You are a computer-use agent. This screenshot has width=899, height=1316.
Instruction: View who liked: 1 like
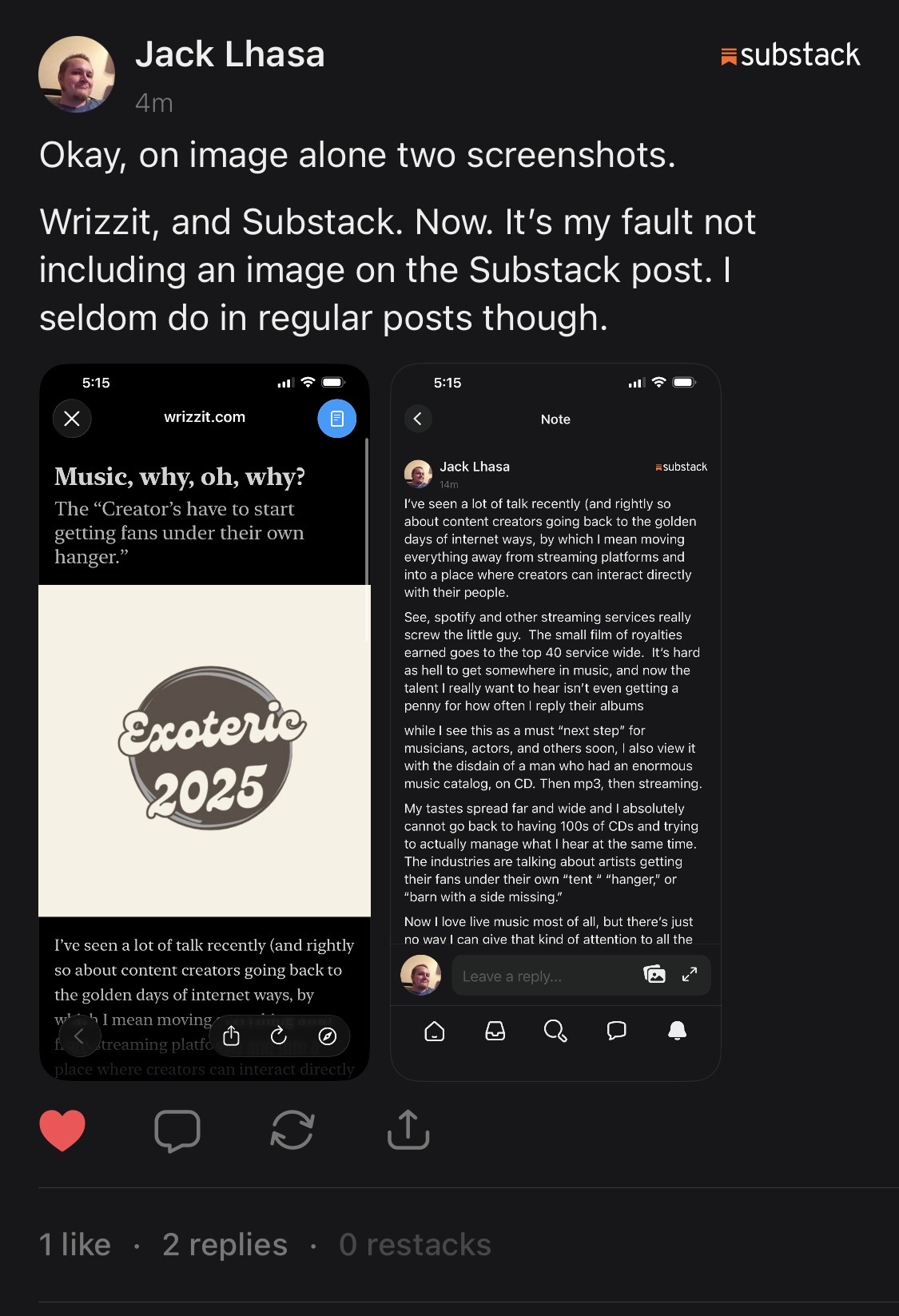(x=75, y=1244)
